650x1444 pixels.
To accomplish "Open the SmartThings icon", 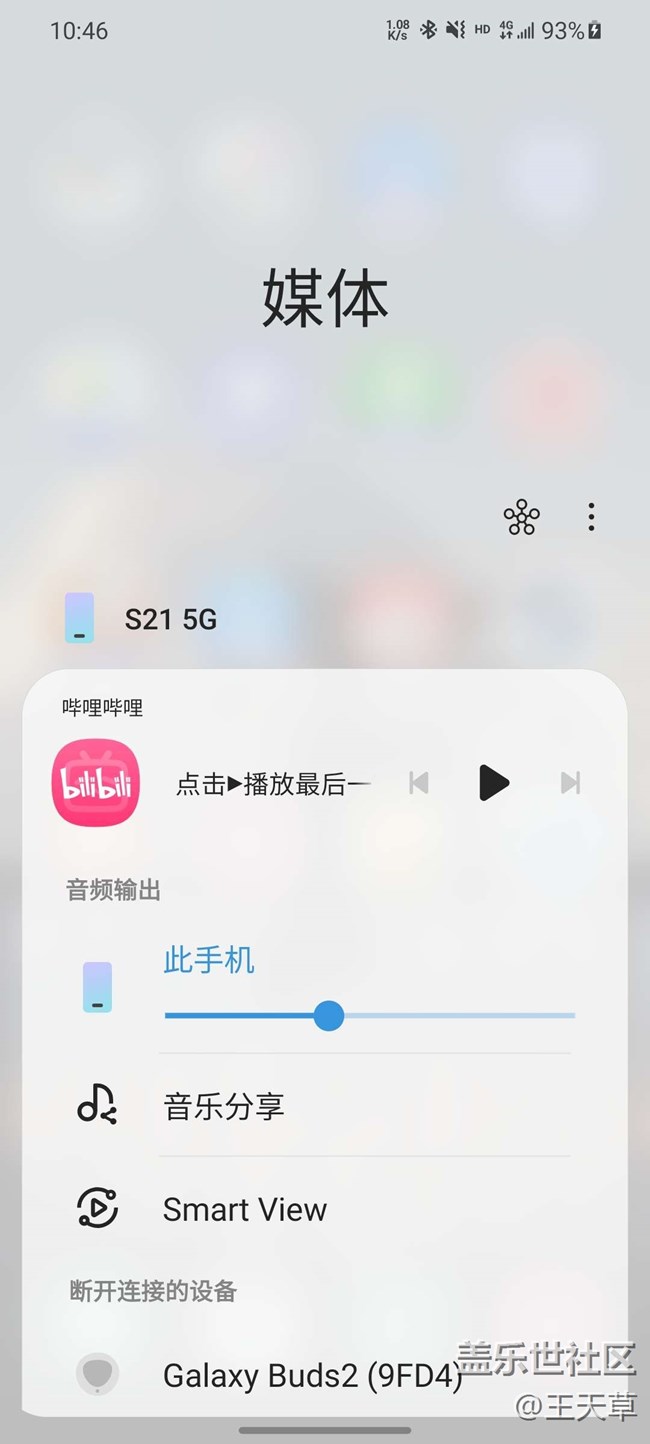I will tap(521, 517).
